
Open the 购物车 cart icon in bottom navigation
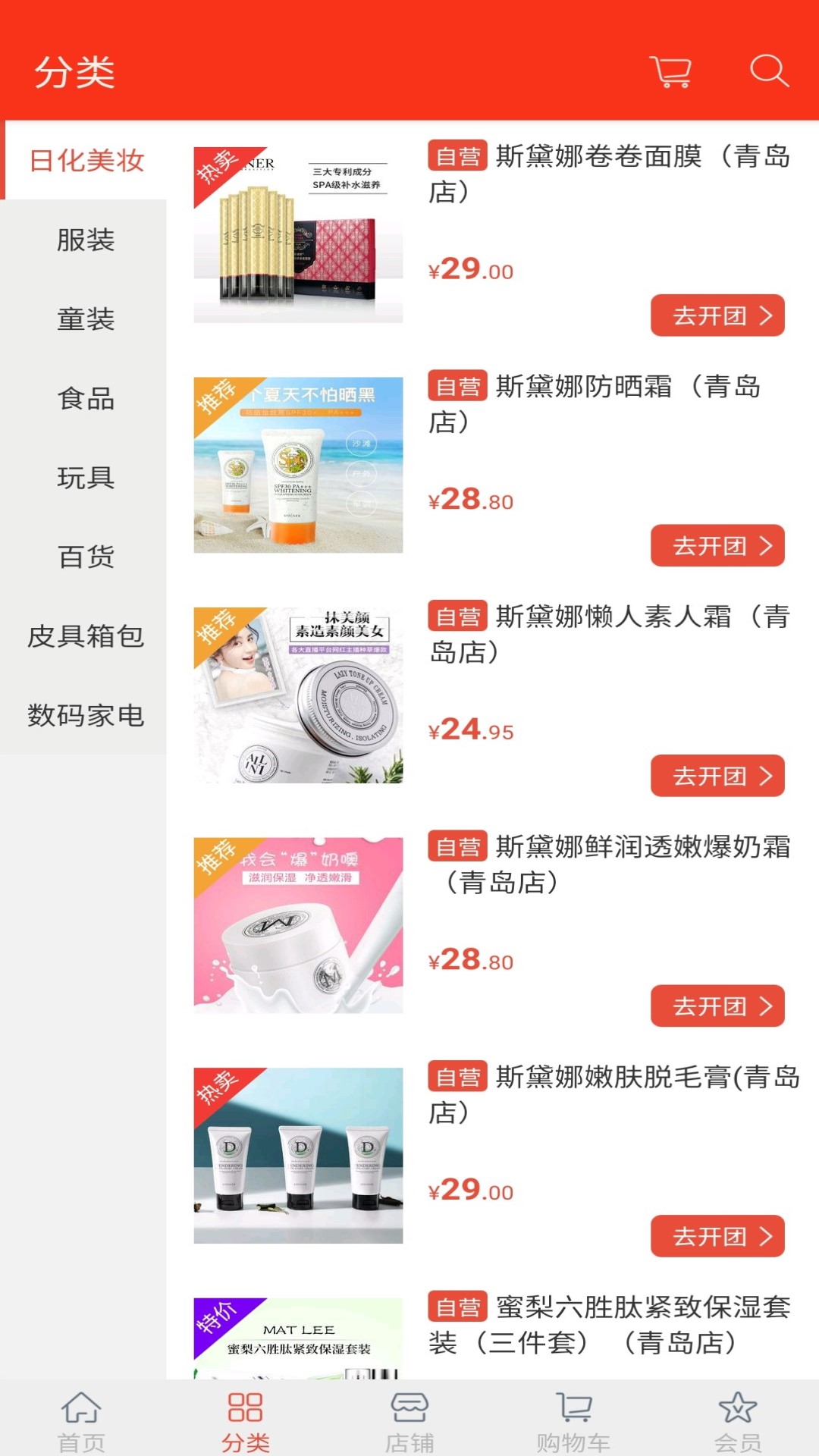click(x=573, y=1407)
